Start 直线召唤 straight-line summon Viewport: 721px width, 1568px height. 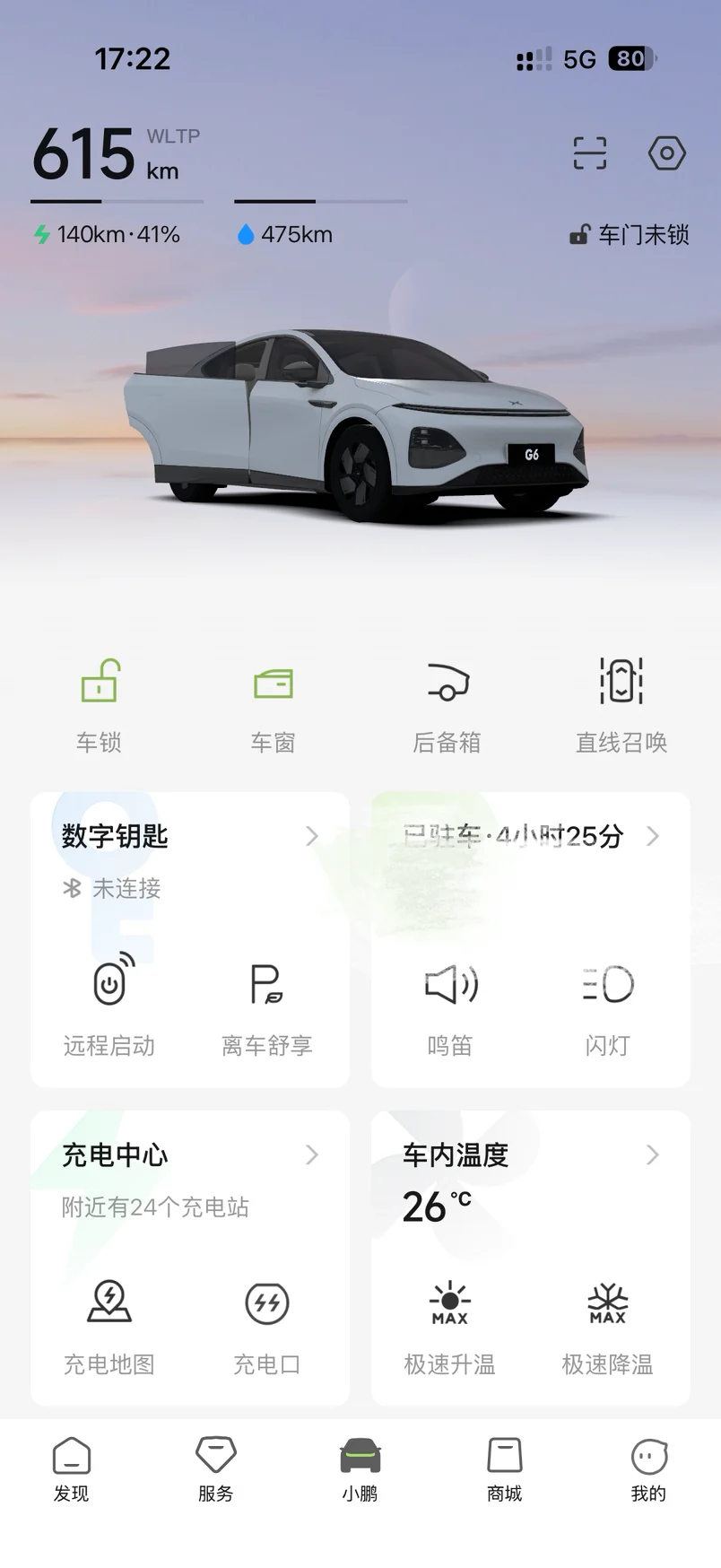point(621,706)
